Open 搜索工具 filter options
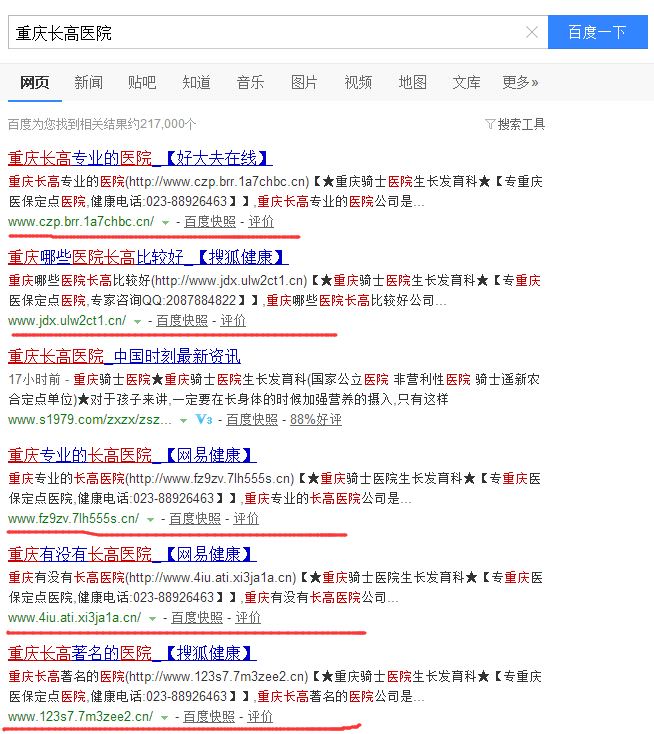Viewport: 654px width, 734px height. [x=515, y=124]
